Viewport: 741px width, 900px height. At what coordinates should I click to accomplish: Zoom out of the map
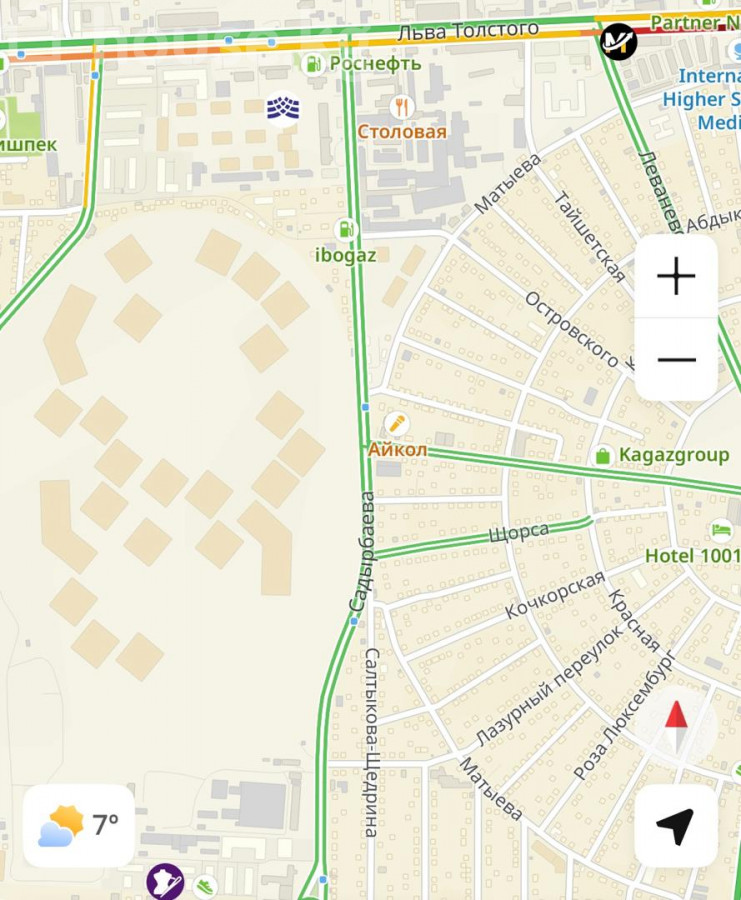pos(676,360)
